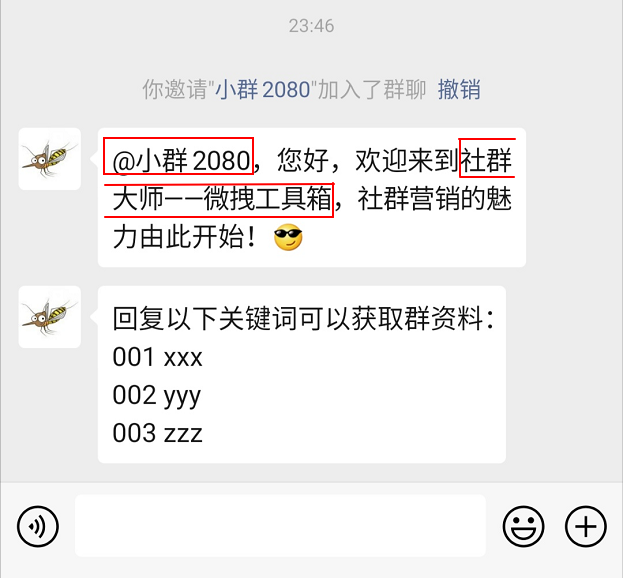Open the plus attachments menu
This screenshot has width=623, height=578.
586,525
